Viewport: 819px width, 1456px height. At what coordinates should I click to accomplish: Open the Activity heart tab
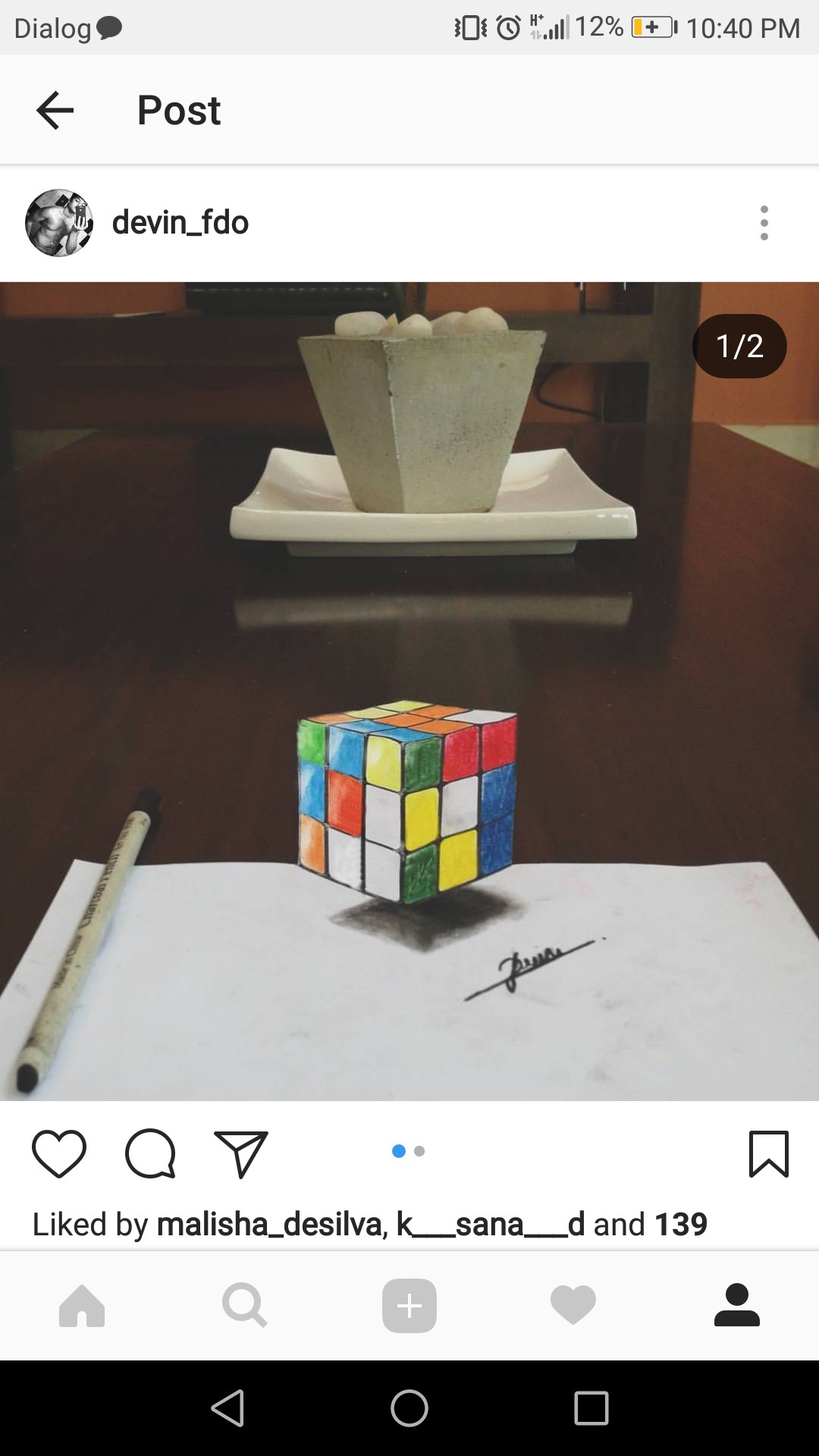click(x=573, y=1306)
